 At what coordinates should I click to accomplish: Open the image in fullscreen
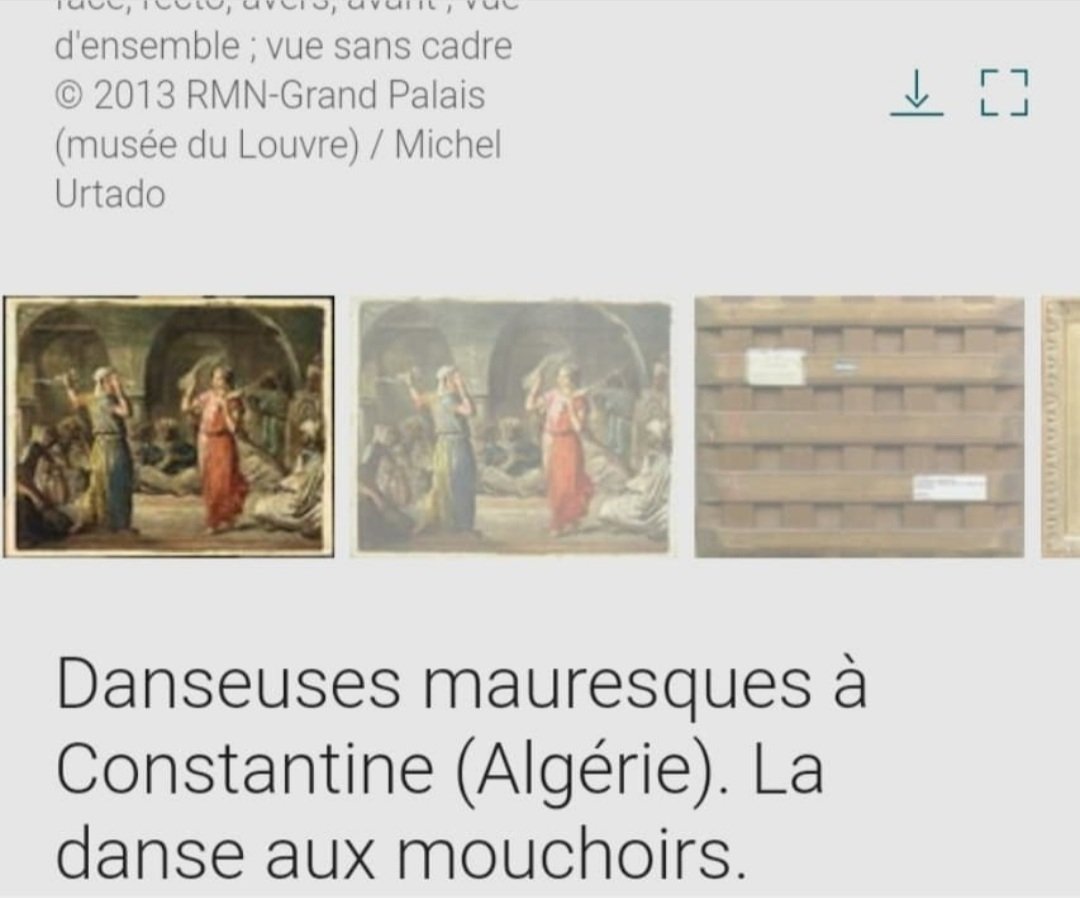click(x=1004, y=93)
